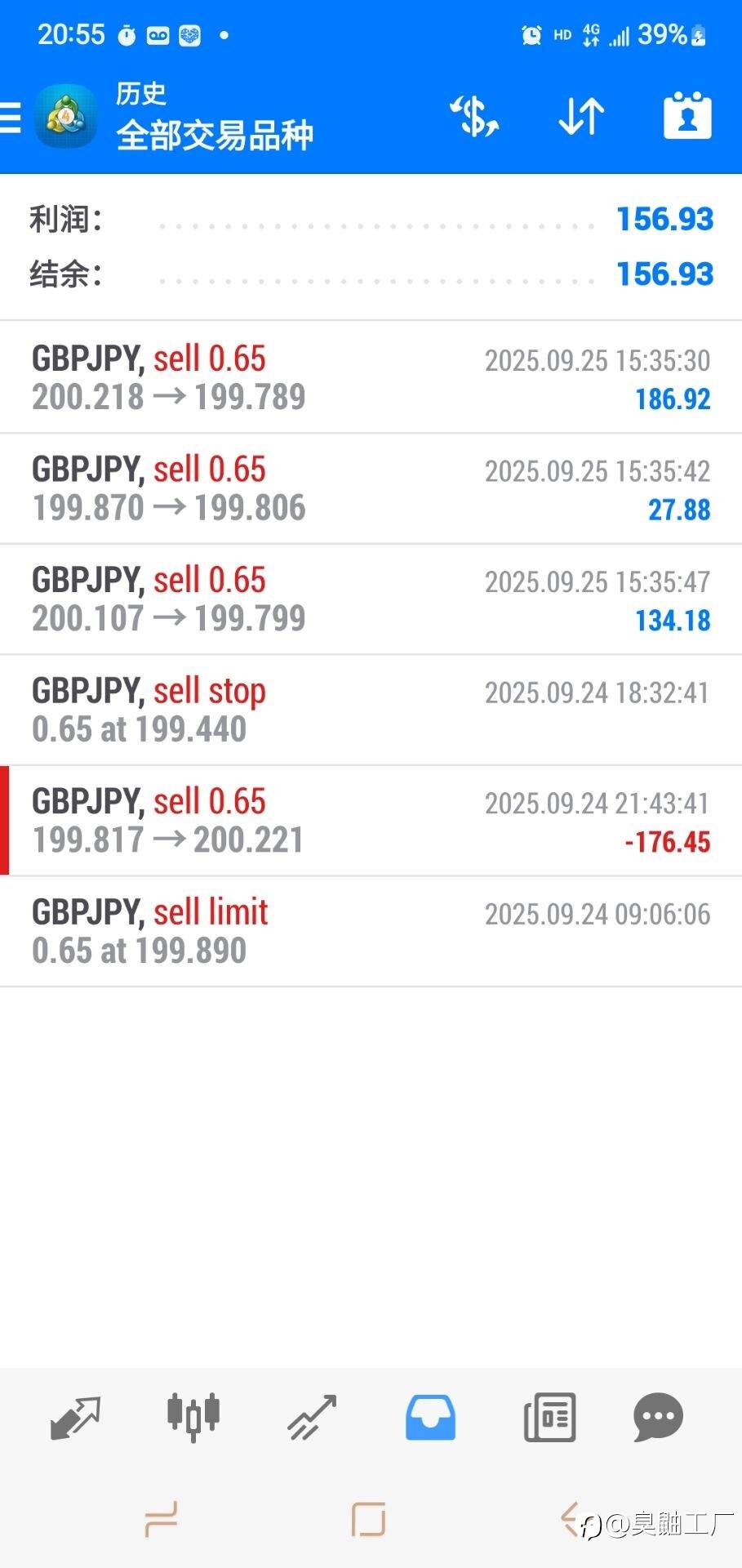Viewport: 742px width, 1568px height.
Task: View the GBPJPY sell trade with profit 134.18
Action: 371,599
